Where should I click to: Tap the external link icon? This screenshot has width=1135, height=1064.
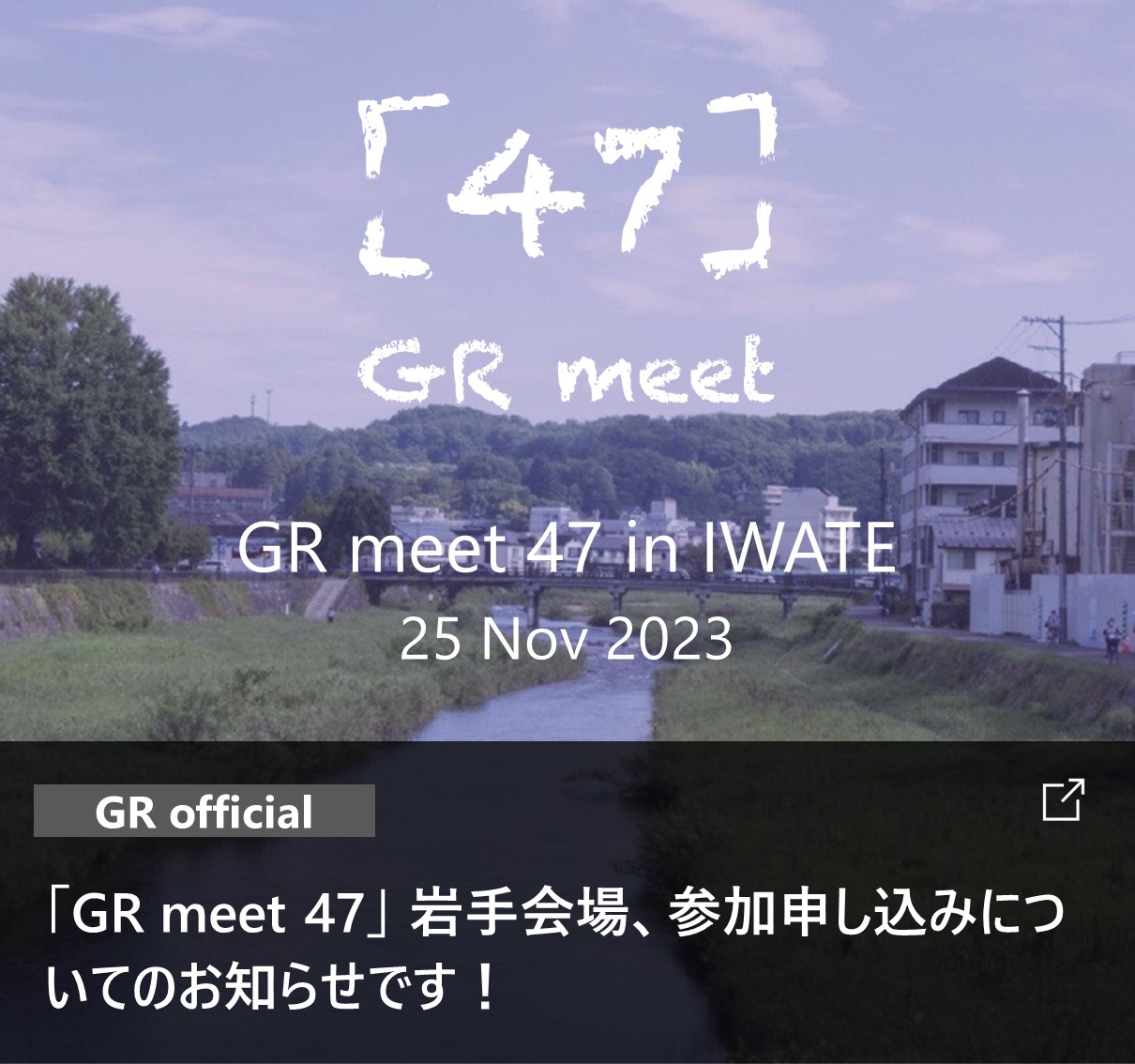1064,799
